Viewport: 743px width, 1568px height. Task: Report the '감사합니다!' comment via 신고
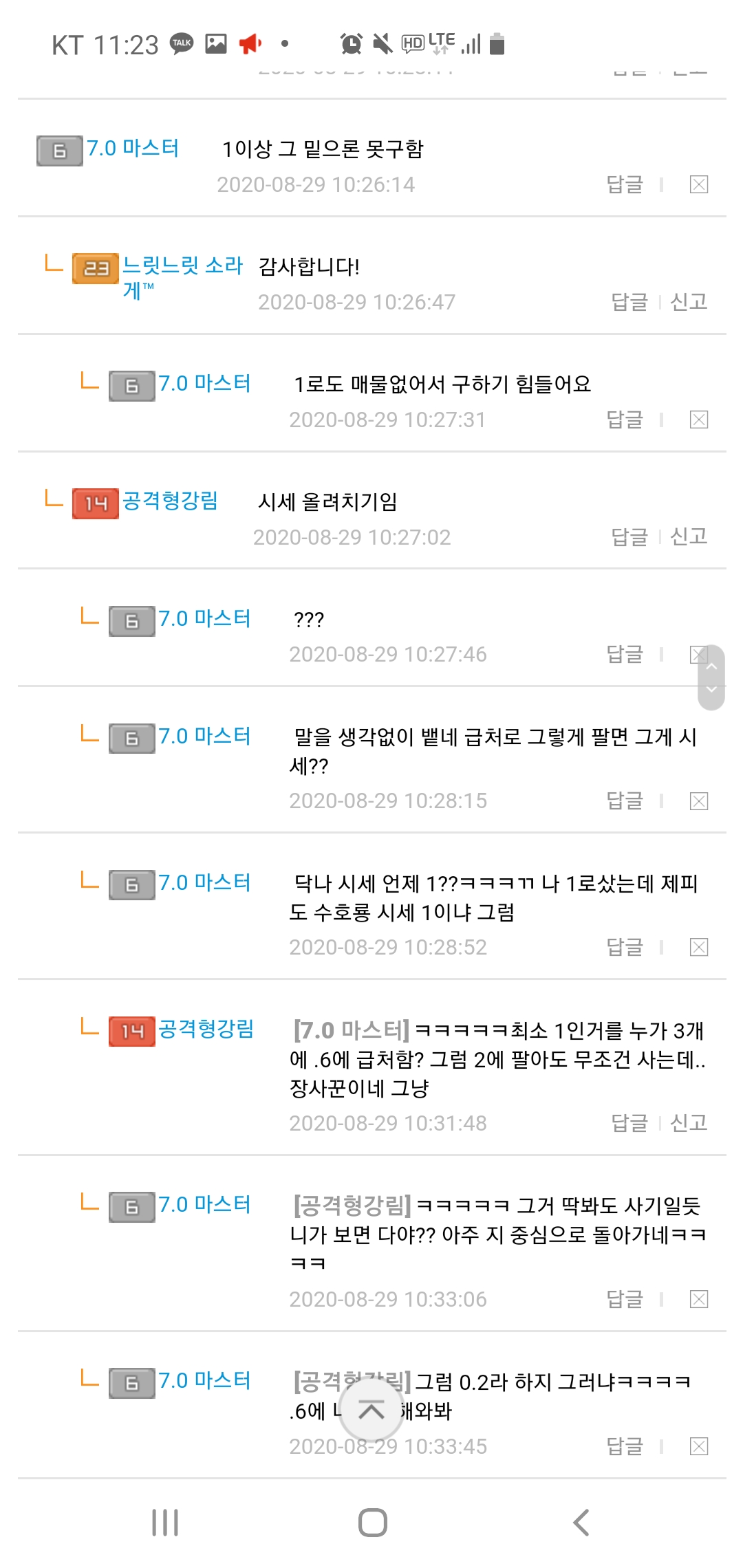coord(689,302)
